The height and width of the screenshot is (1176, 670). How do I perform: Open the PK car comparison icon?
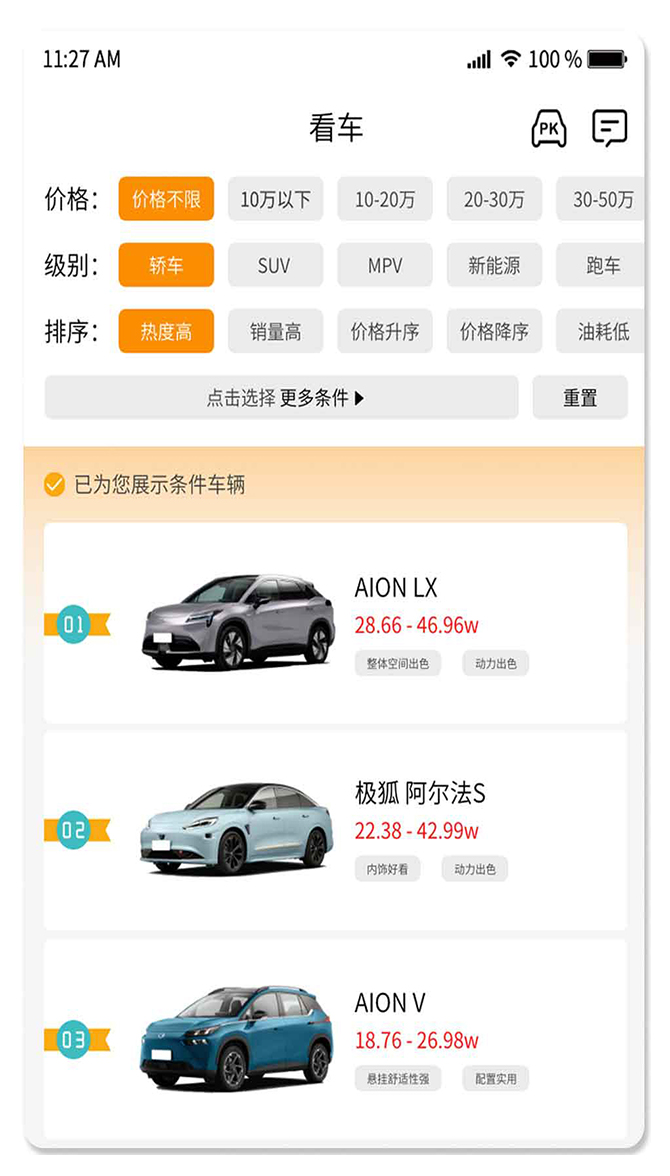(x=548, y=129)
